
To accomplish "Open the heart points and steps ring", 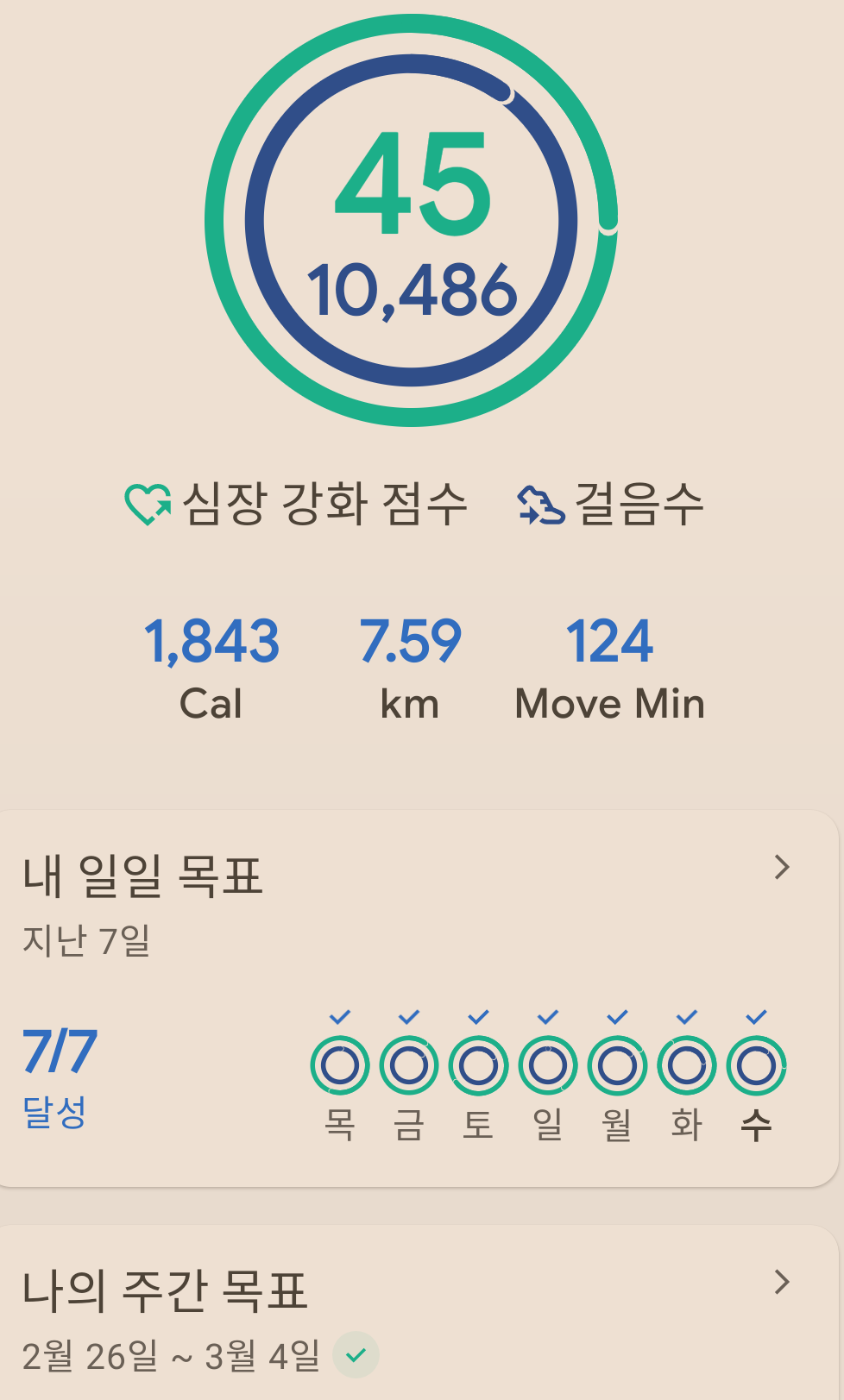I will (412, 221).
